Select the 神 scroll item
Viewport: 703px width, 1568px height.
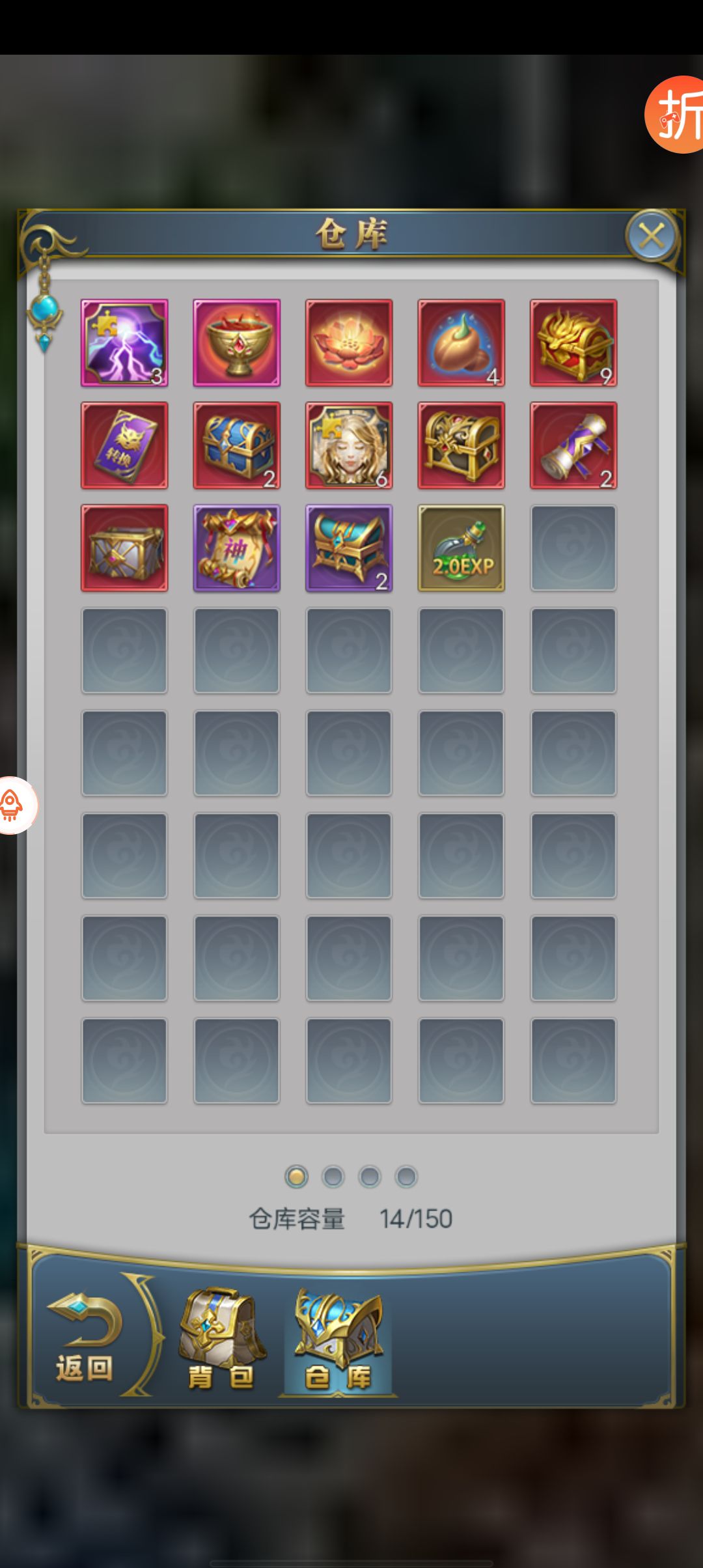[x=236, y=548]
